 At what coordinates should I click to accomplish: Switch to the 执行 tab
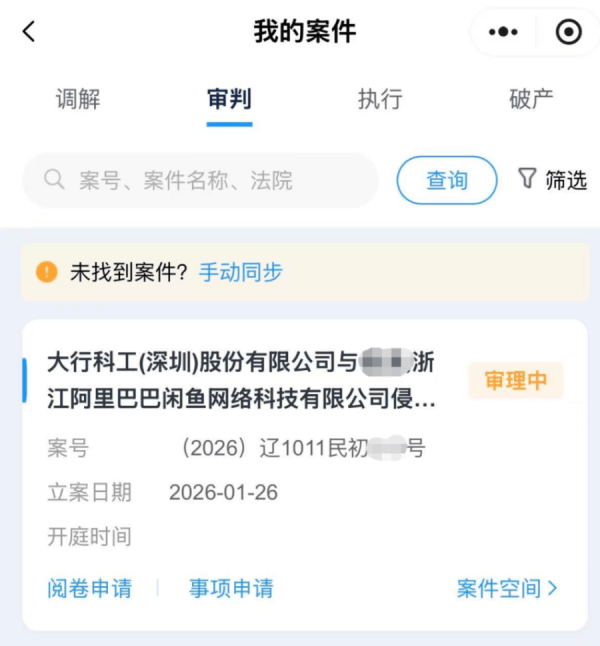pos(380,99)
